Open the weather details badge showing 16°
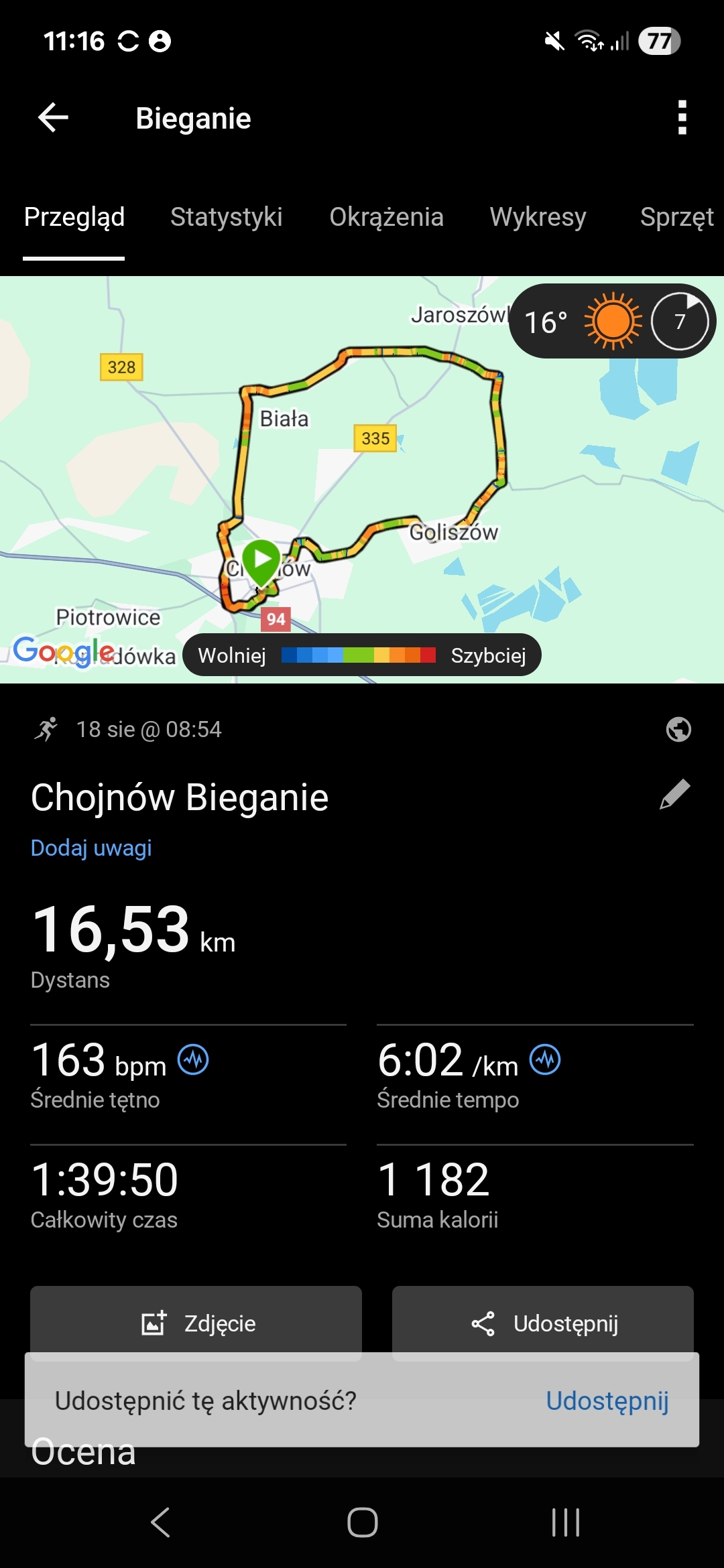 point(612,322)
